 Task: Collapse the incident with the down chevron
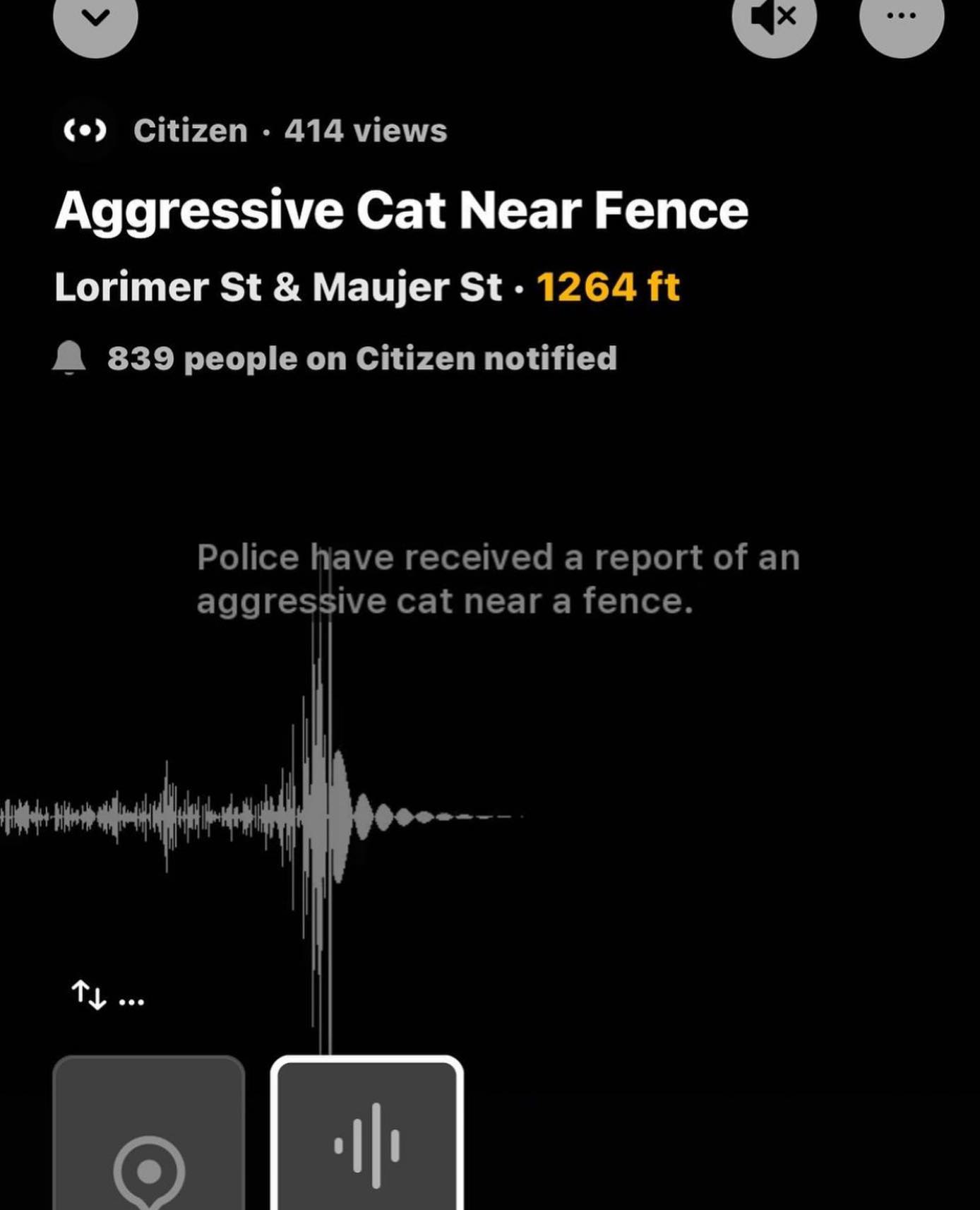tap(95, 18)
